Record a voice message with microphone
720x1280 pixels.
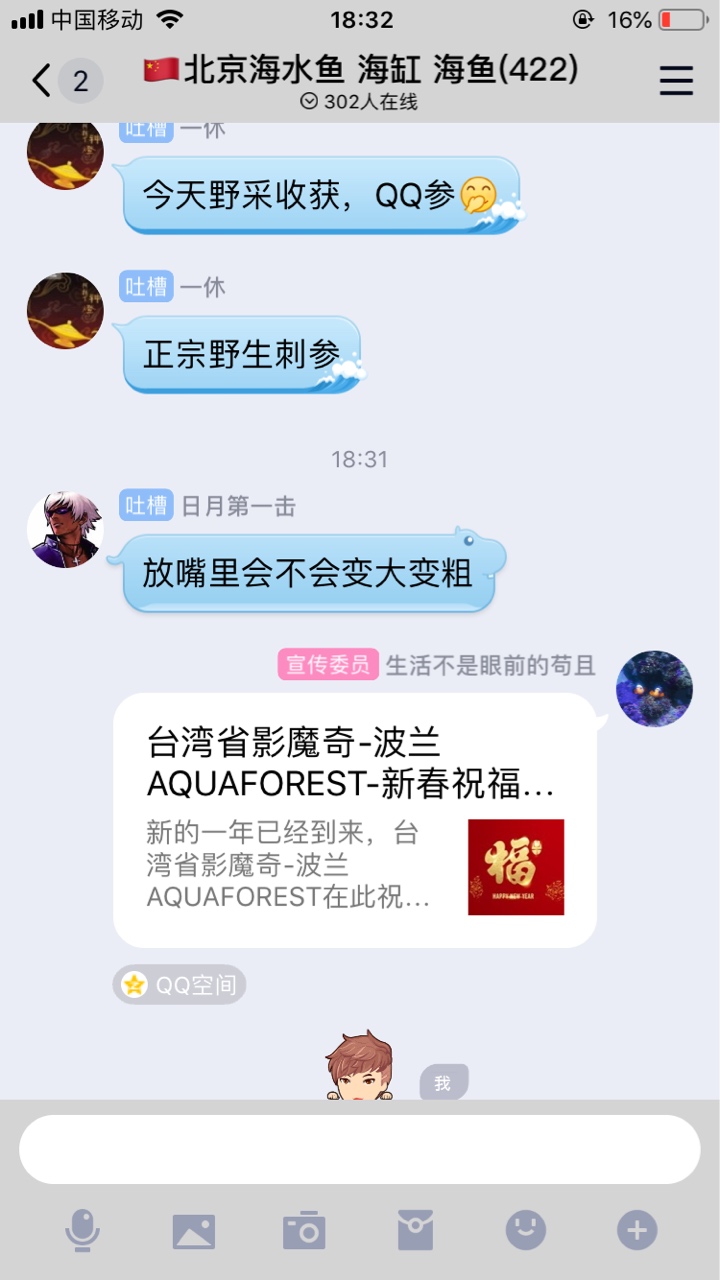[x=82, y=1230]
